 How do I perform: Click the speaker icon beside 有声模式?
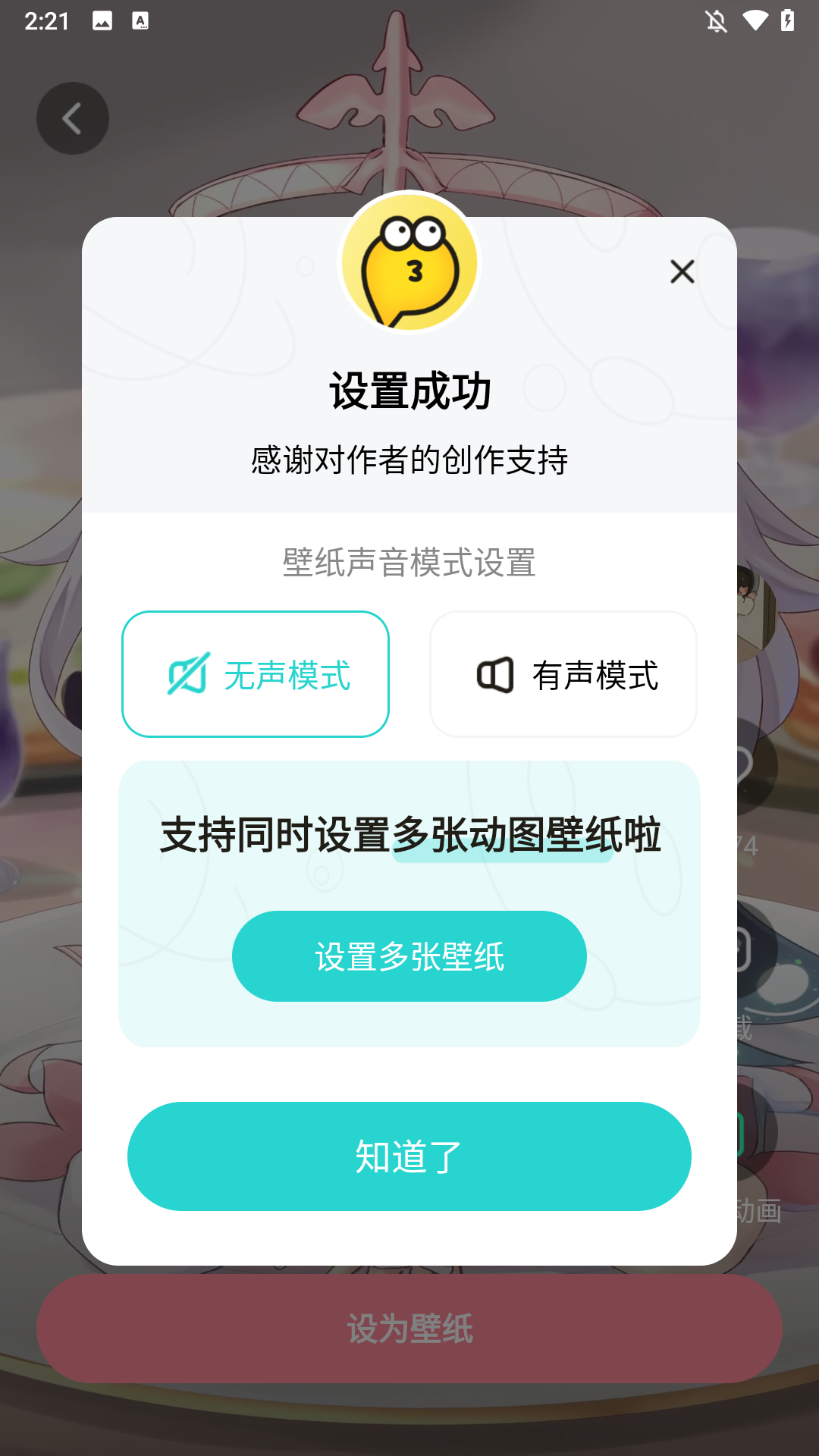pyautogui.click(x=494, y=673)
